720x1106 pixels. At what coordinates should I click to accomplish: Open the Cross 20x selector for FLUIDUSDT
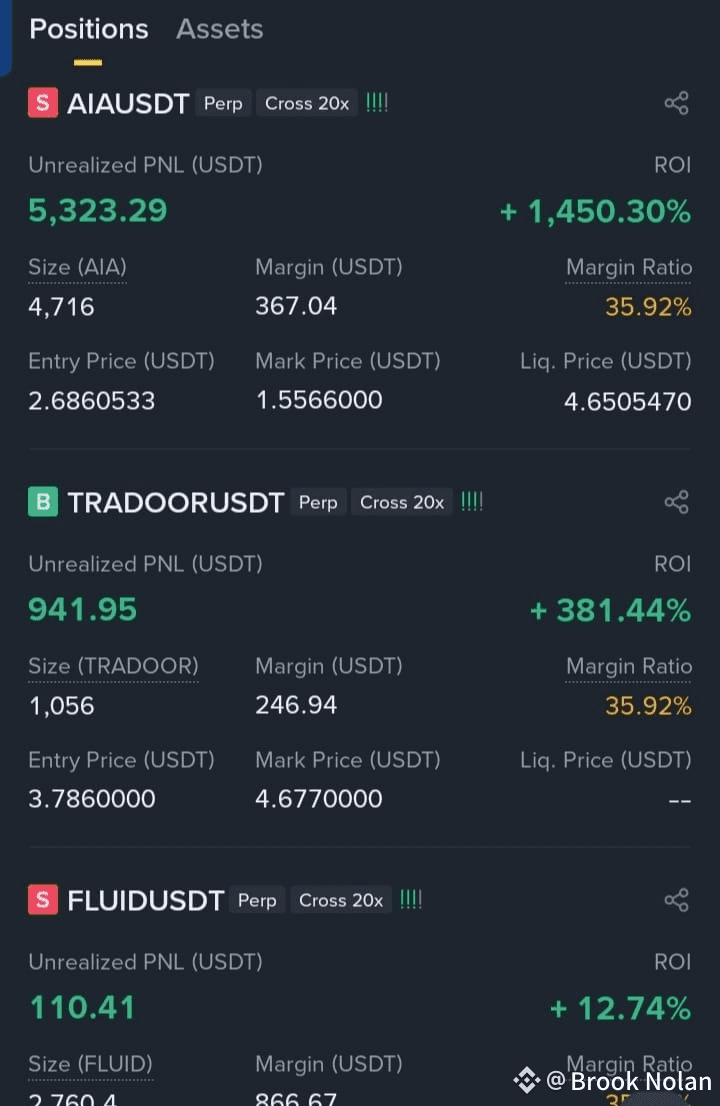click(x=341, y=900)
